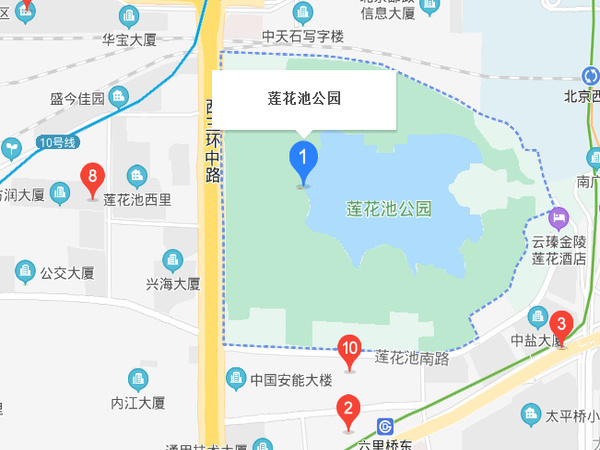Open red marker number 10
The height and width of the screenshot is (450, 600).
point(350,350)
